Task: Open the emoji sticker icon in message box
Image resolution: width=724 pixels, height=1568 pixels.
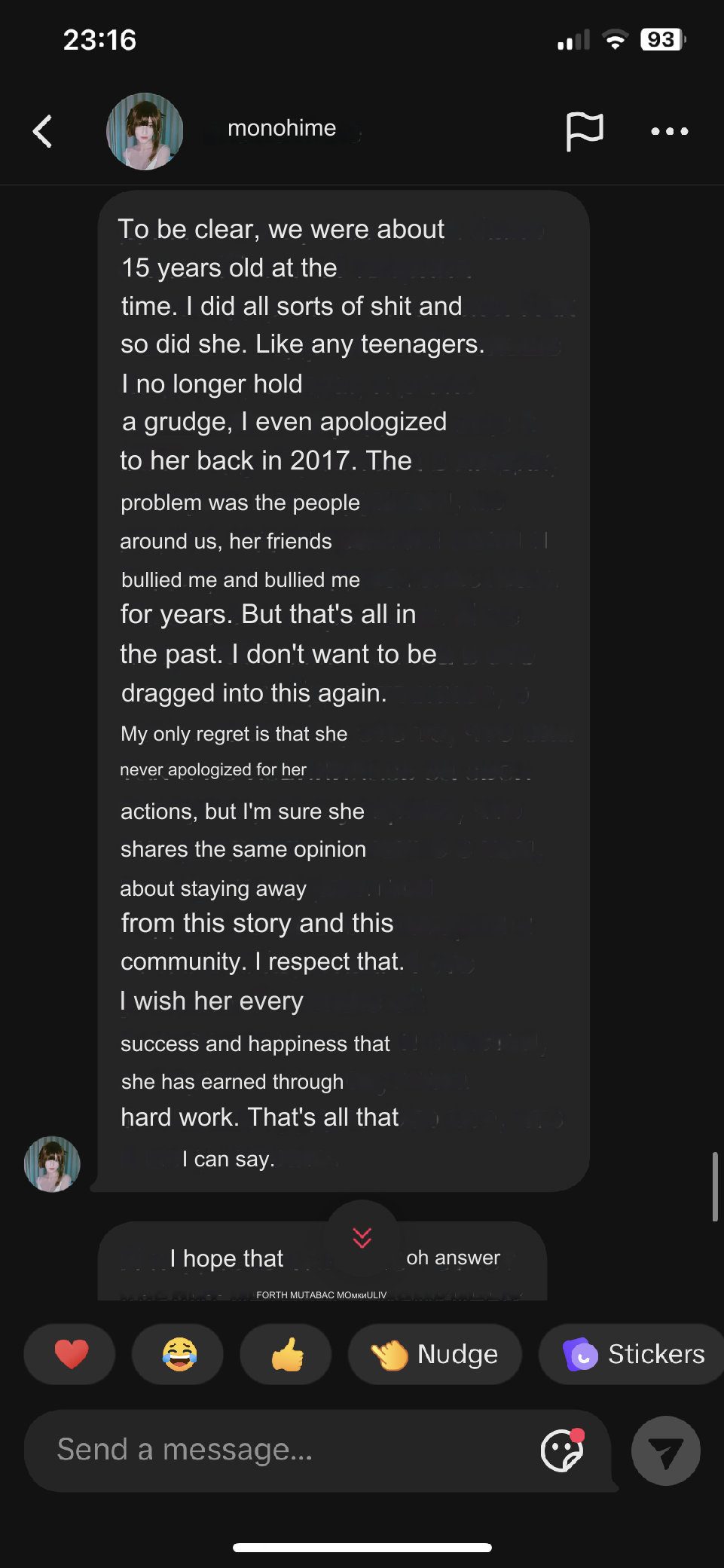Action: [562, 1450]
